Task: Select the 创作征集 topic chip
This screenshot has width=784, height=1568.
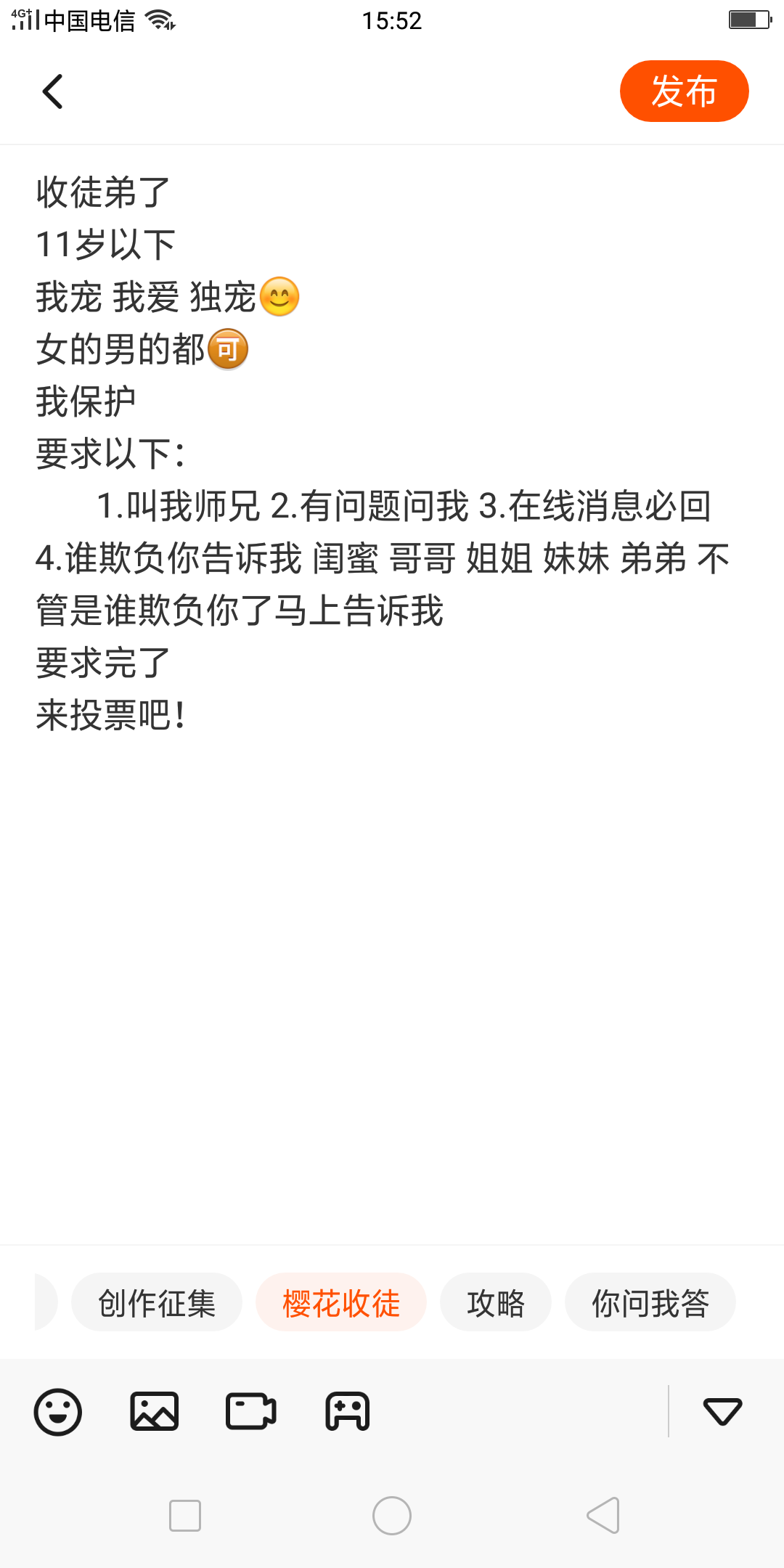Action: (x=157, y=1302)
